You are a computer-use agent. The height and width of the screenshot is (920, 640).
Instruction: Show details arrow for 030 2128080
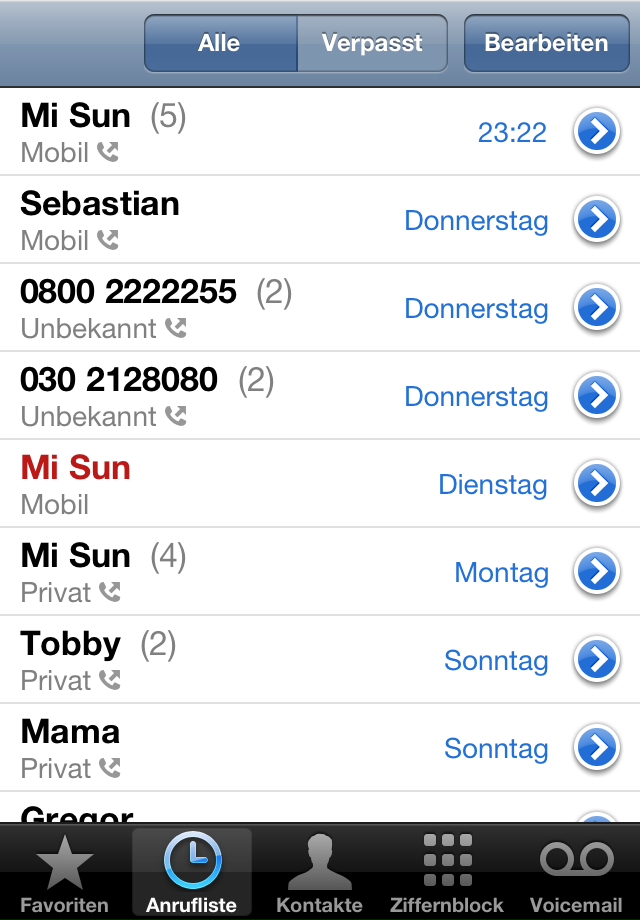click(597, 396)
